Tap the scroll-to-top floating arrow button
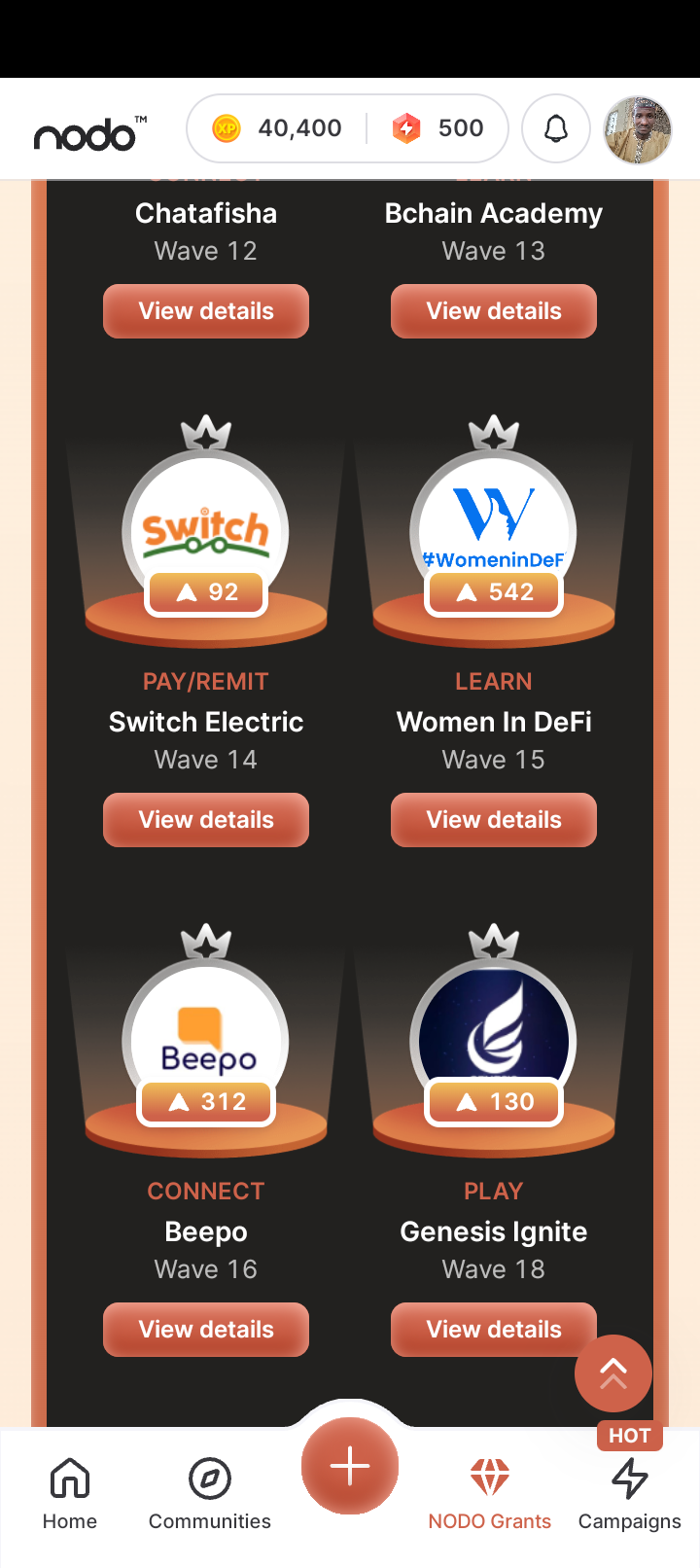This screenshot has height=1568, width=700. pos(613,1373)
